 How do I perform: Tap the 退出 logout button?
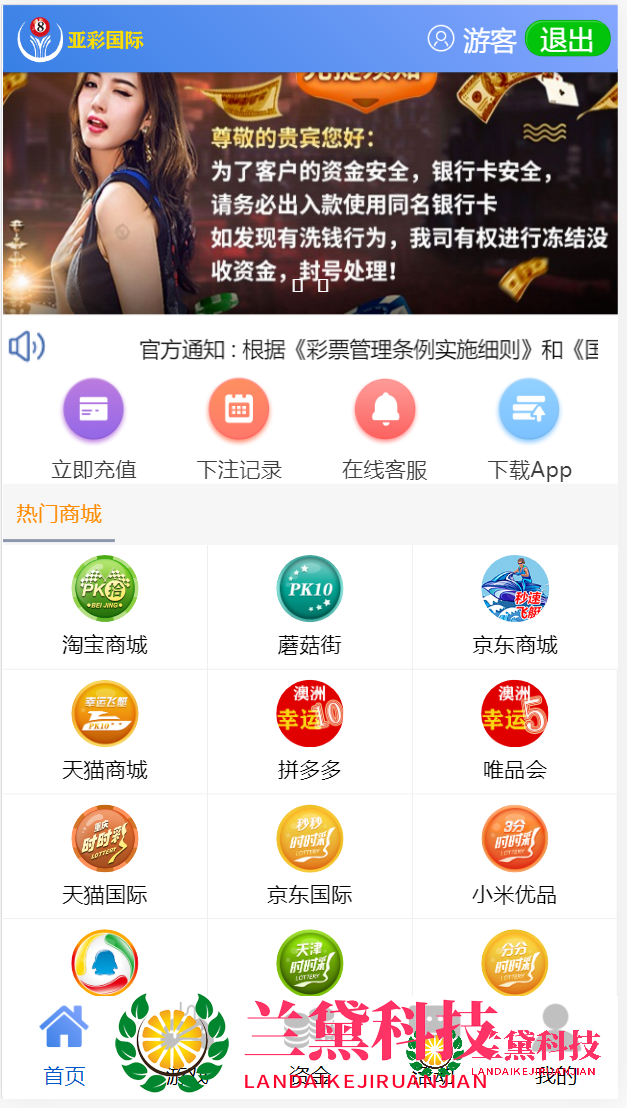567,39
